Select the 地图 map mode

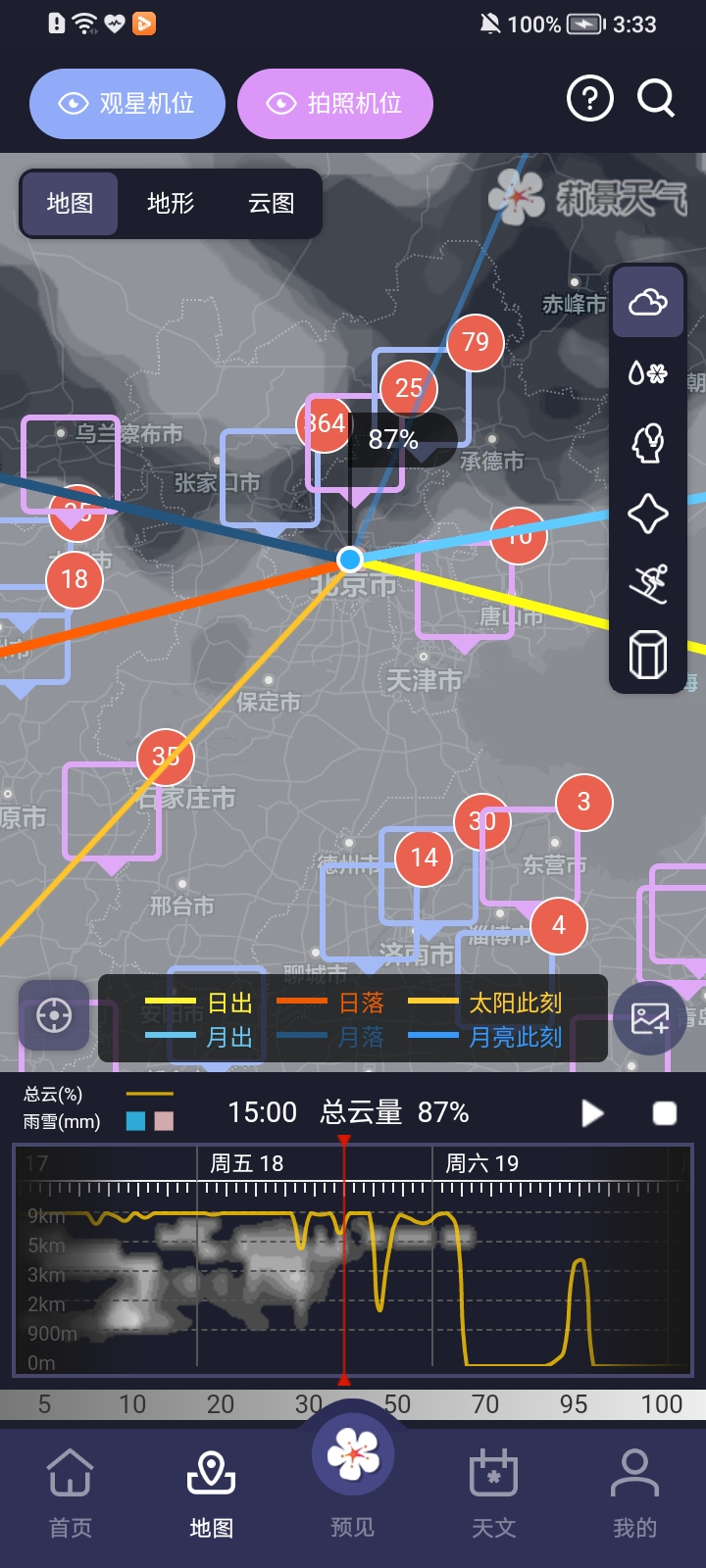click(70, 203)
